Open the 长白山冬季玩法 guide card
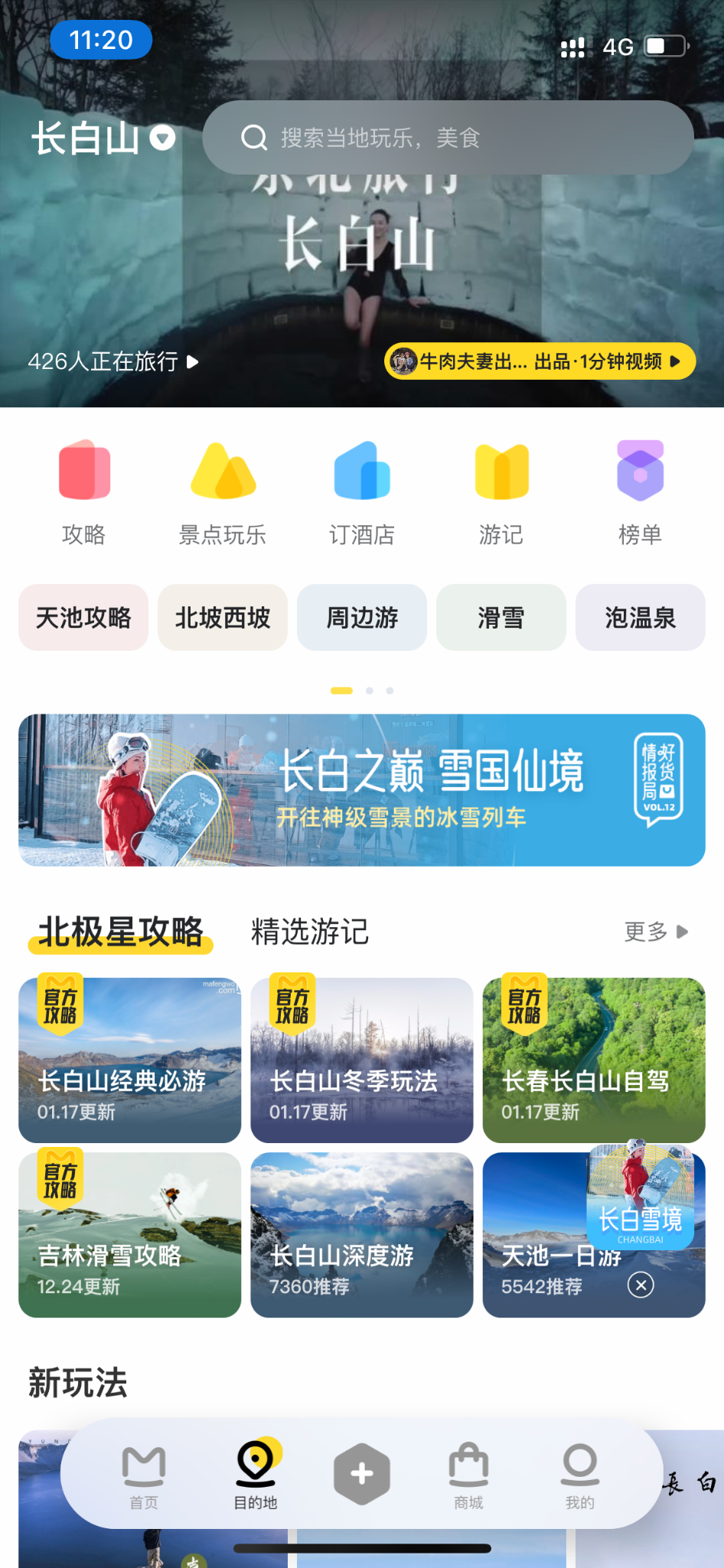Screen dimensions: 724x1568 tap(362, 1060)
